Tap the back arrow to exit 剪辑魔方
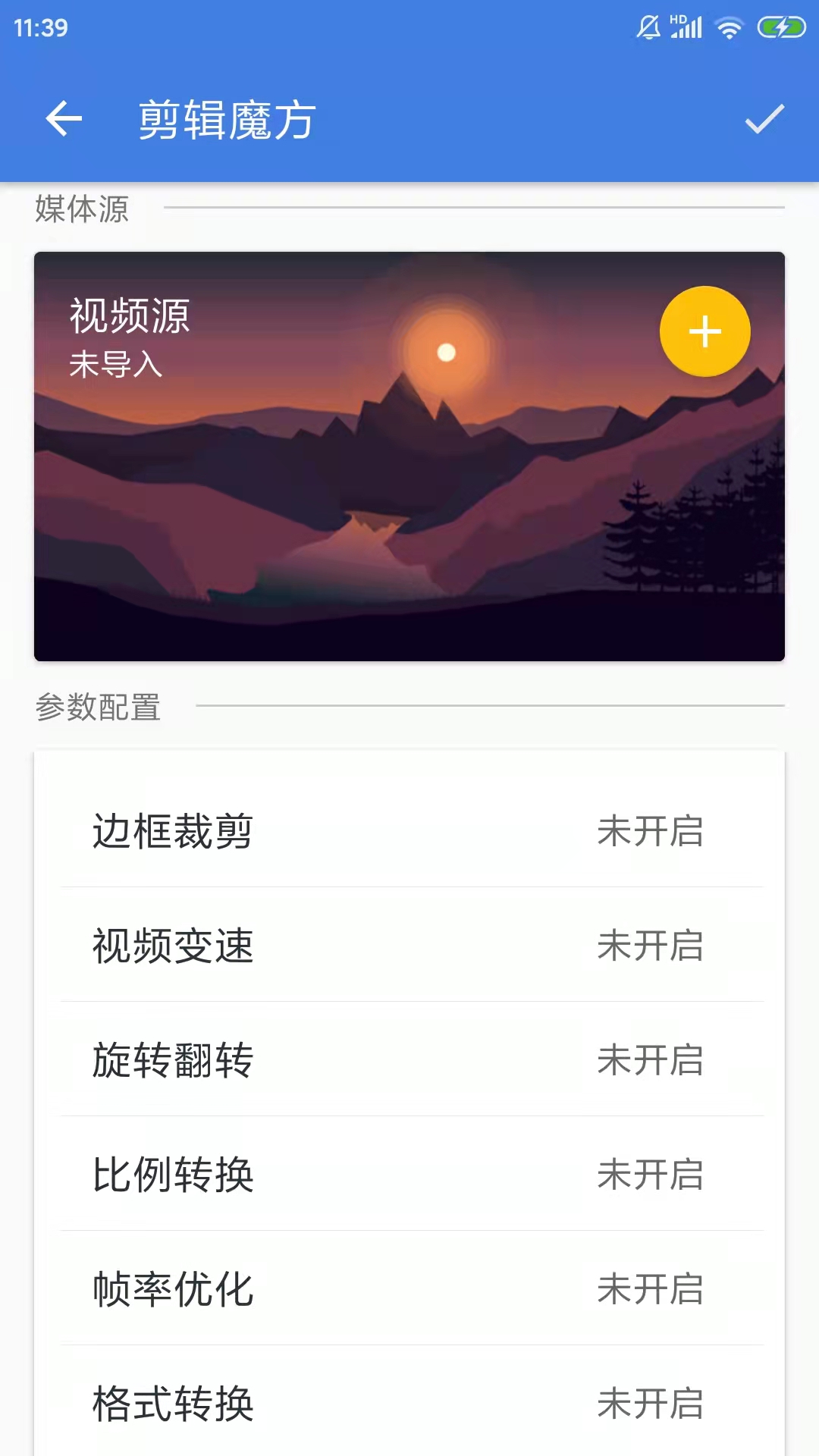The width and height of the screenshot is (819, 1456). click(x=64, y=118)
